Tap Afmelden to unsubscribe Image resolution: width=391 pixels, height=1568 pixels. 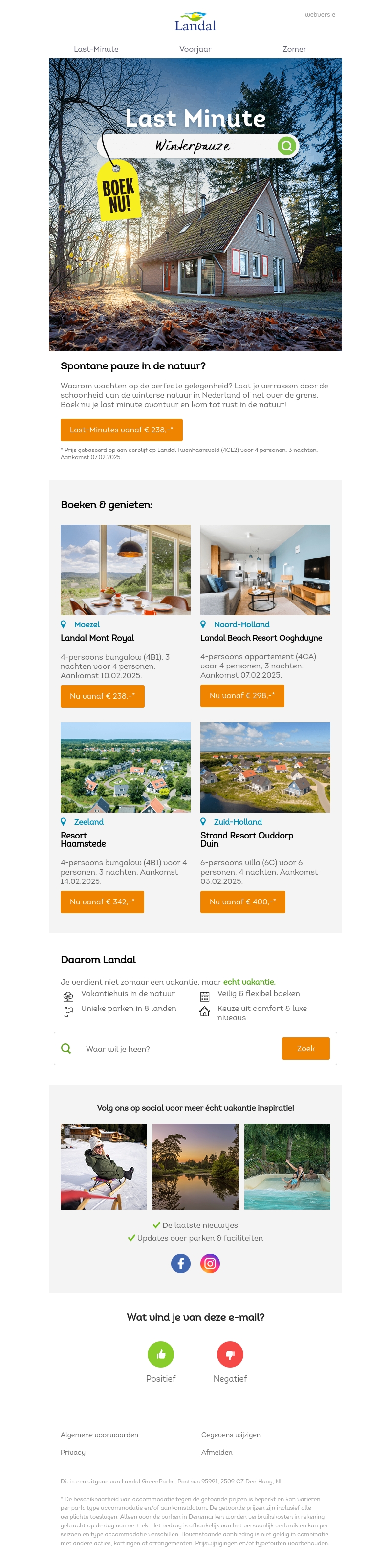[x=217, y=1452]
